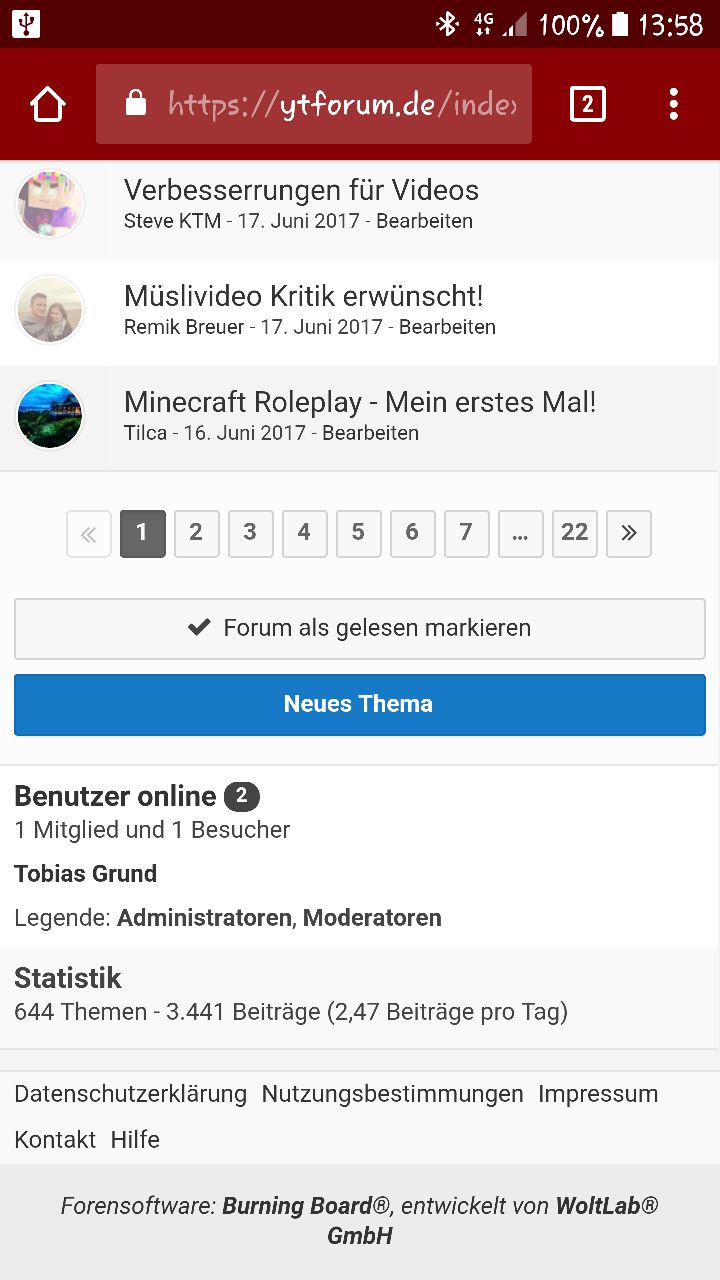Image resolution: width=720 pixels, height=1280 pixels.
Task: Jump to page 5 in pagination
Action: (358, 533)
